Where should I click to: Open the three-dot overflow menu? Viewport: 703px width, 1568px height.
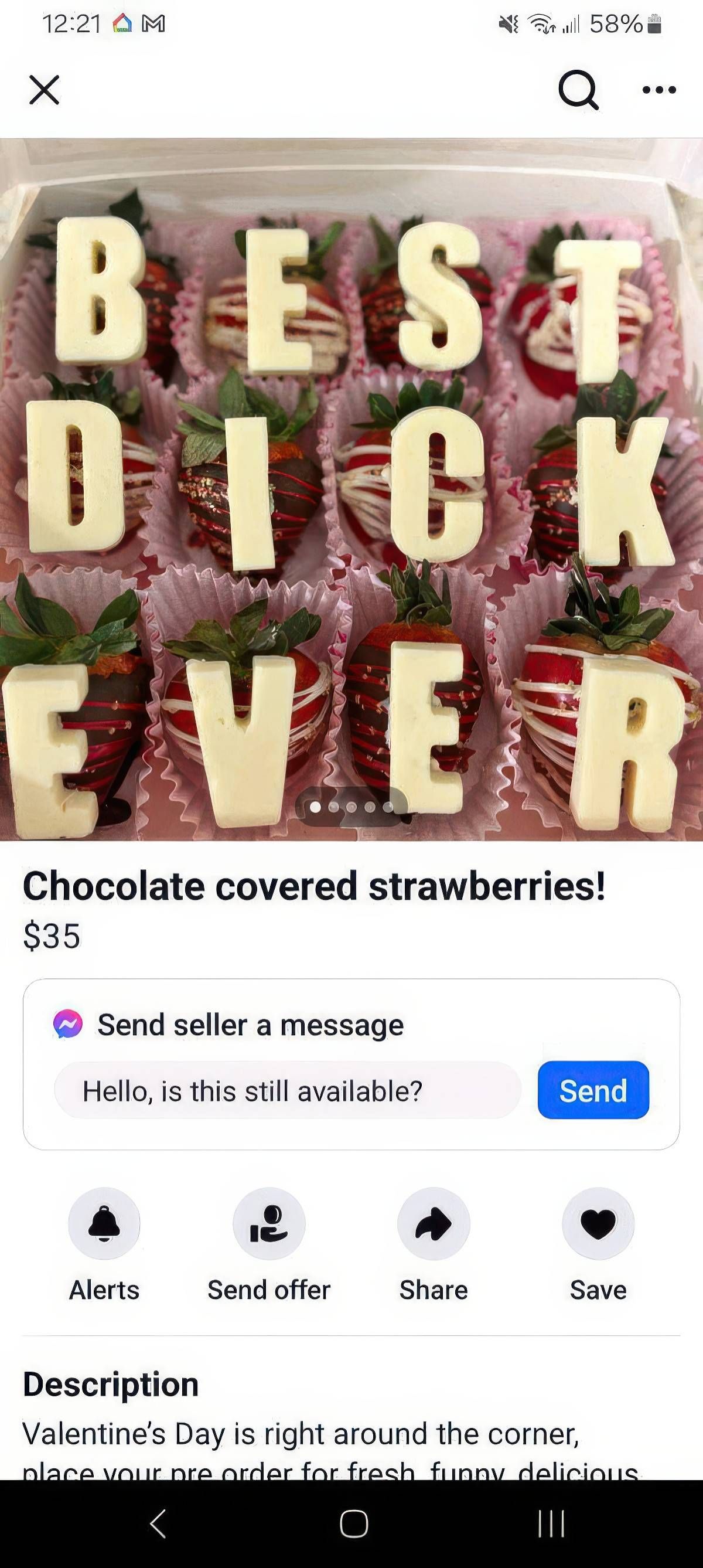(x=659, y=90)
